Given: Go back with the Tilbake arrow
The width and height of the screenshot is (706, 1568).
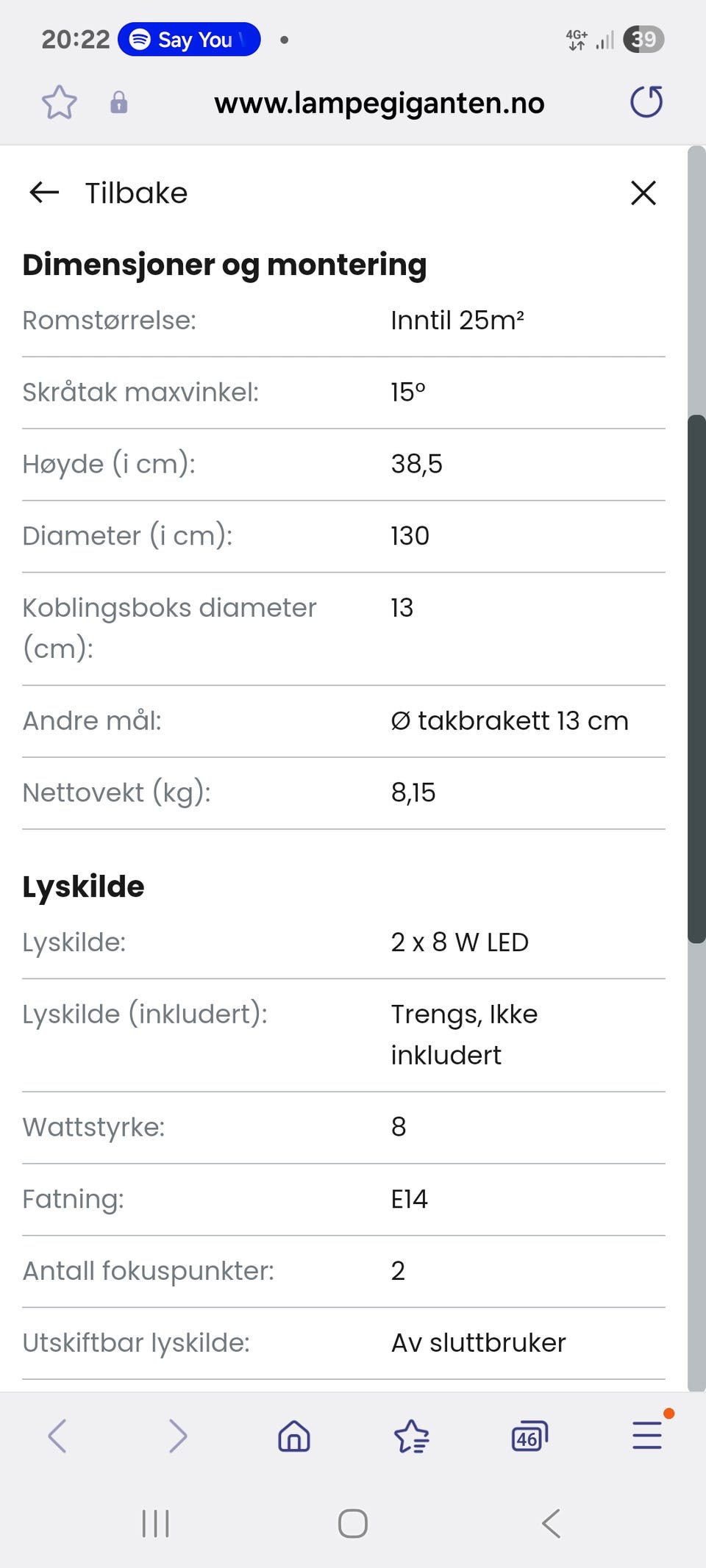Looking at the screenshot, I should pos(44,193).
